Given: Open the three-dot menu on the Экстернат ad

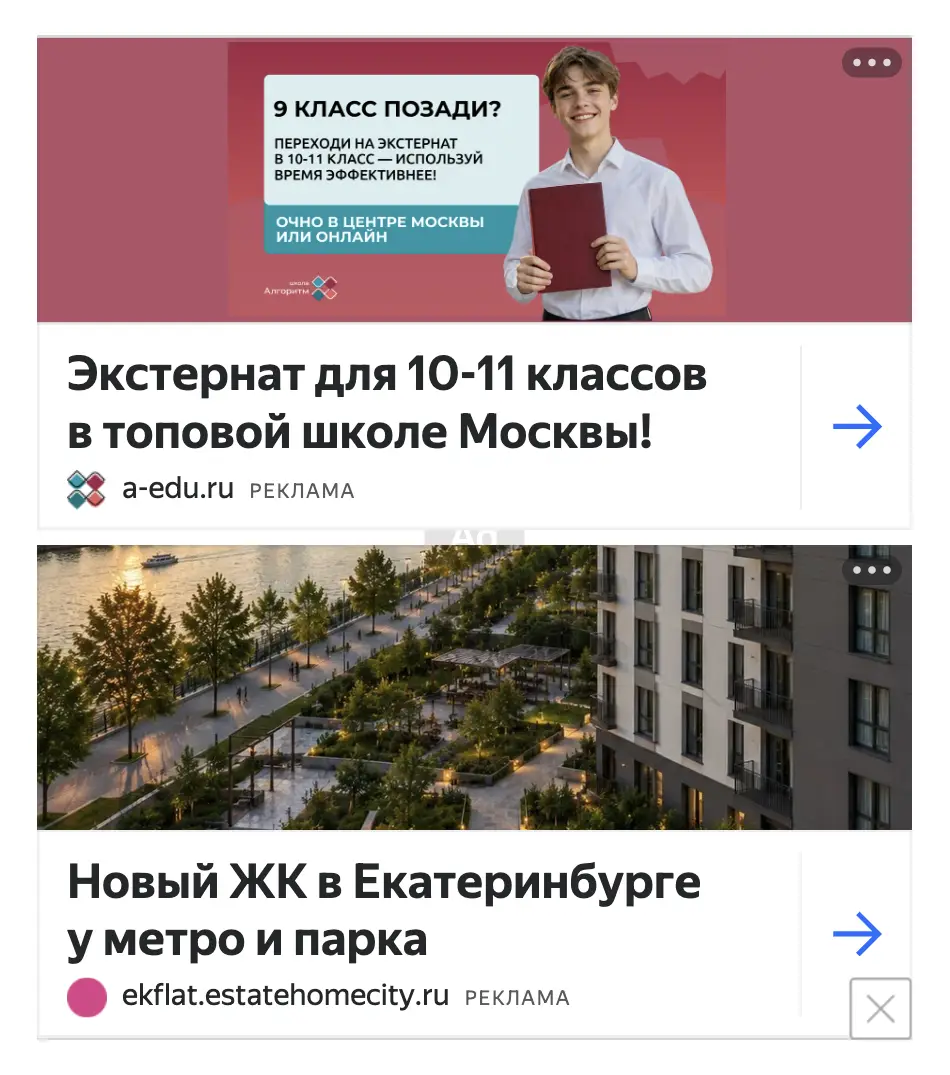Looking at the screenshot, I should click(871, 62).
